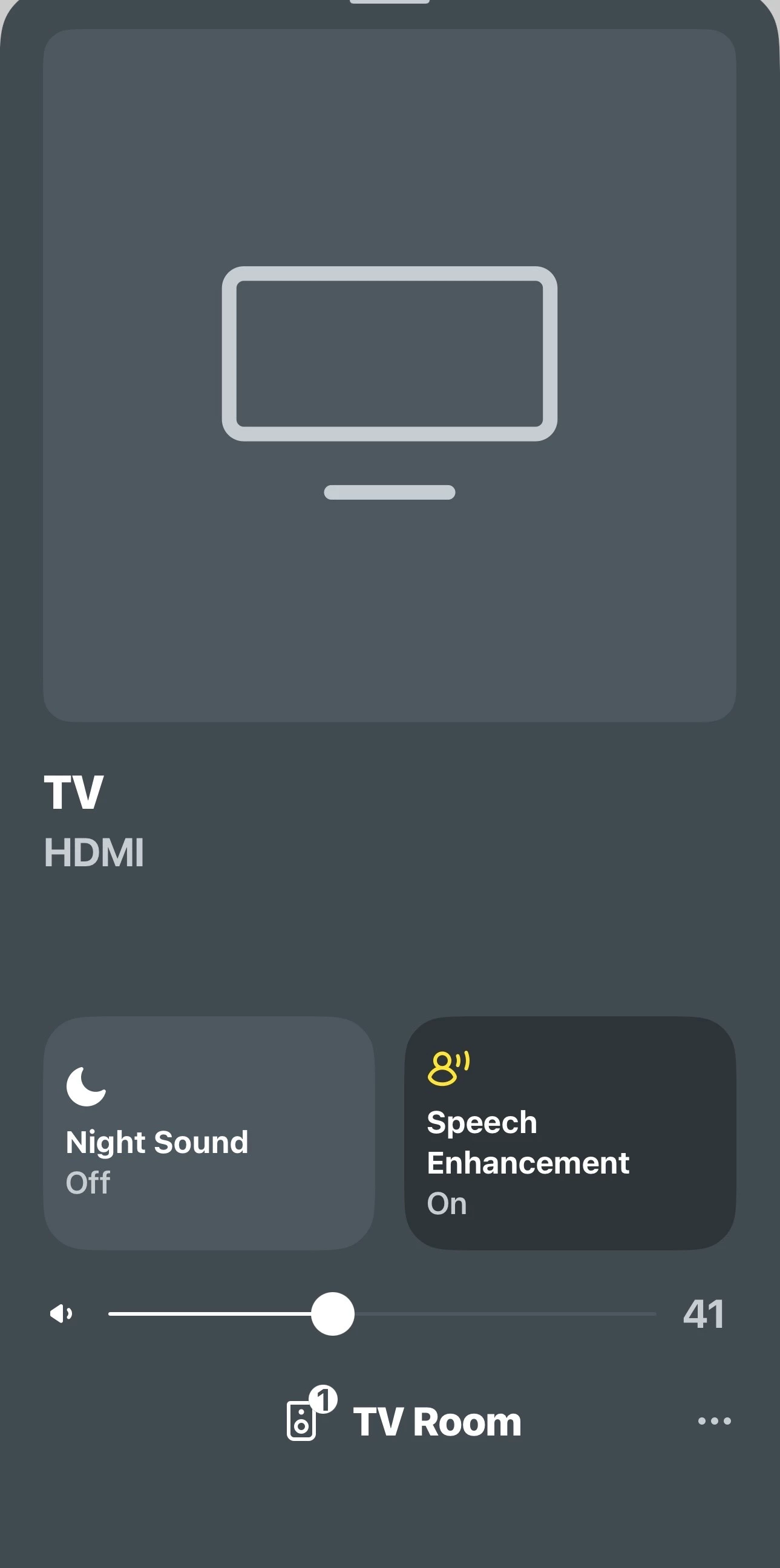Image resolution: width=780 pixels, height=1568 pixels.
Task: Open the three-dot more options menu
Action: point(714,1422)
